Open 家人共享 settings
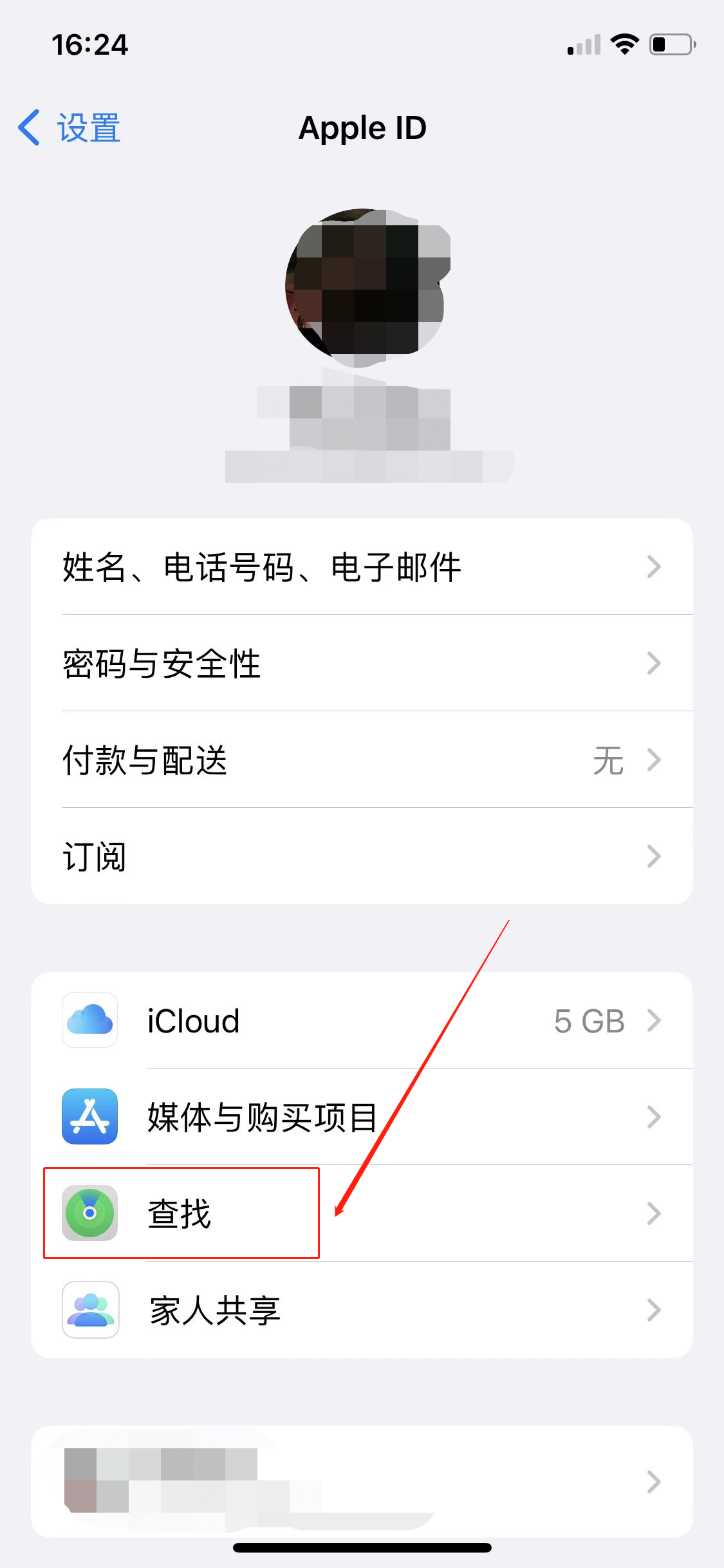The height and width of the screenshot is (1568, 724). (x=362, y=1311)
